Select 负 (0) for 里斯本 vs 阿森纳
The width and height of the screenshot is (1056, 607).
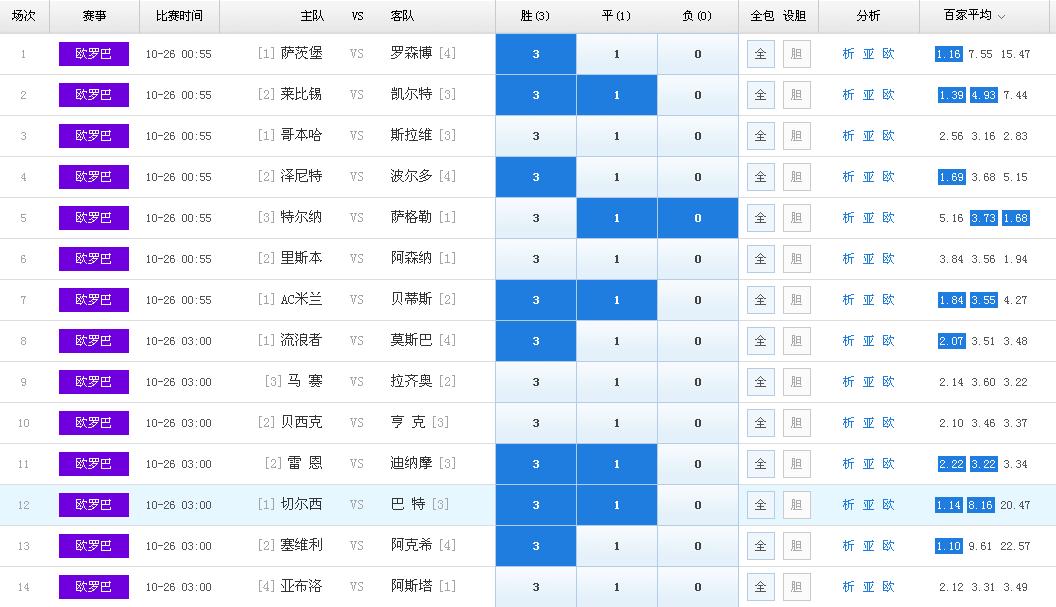click(x=698, y=259)
